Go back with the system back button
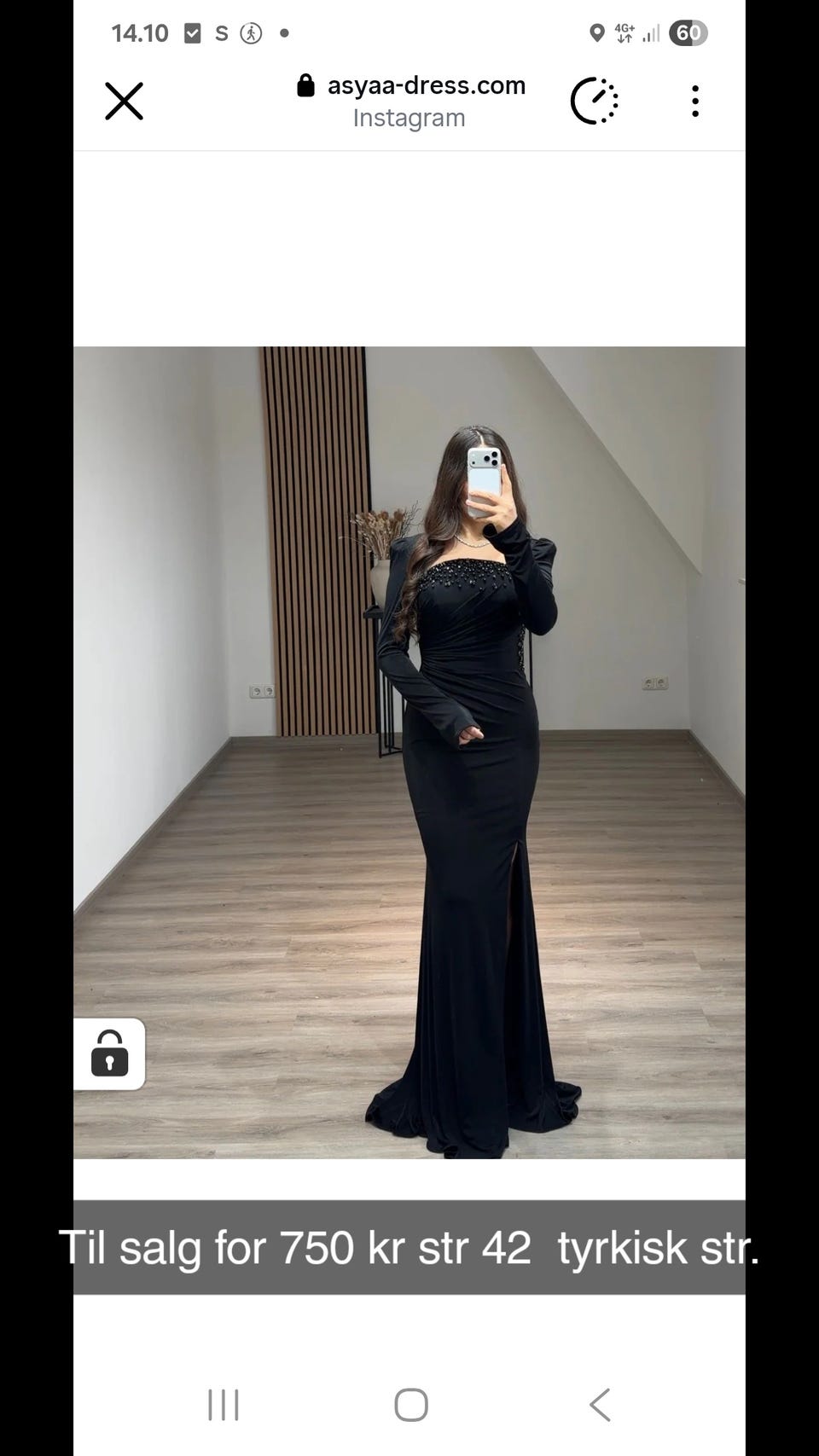This screenshot has width=819, height=1456. [600, 1404]
